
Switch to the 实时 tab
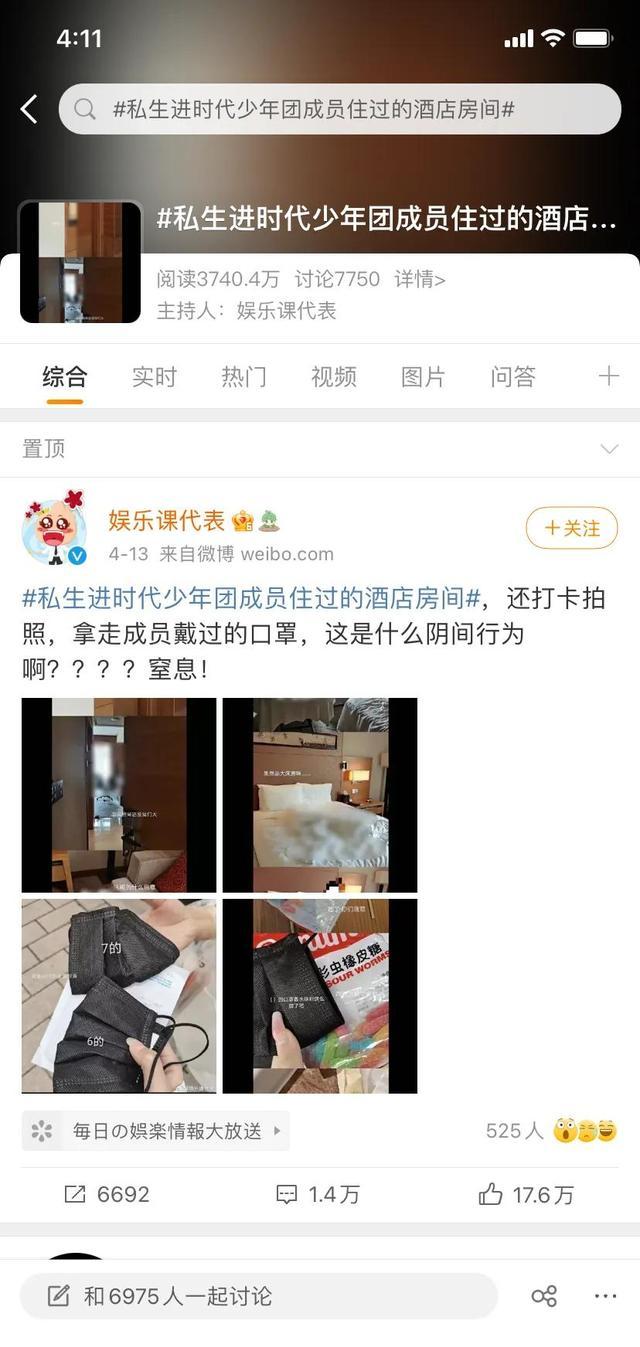(154, 377)
